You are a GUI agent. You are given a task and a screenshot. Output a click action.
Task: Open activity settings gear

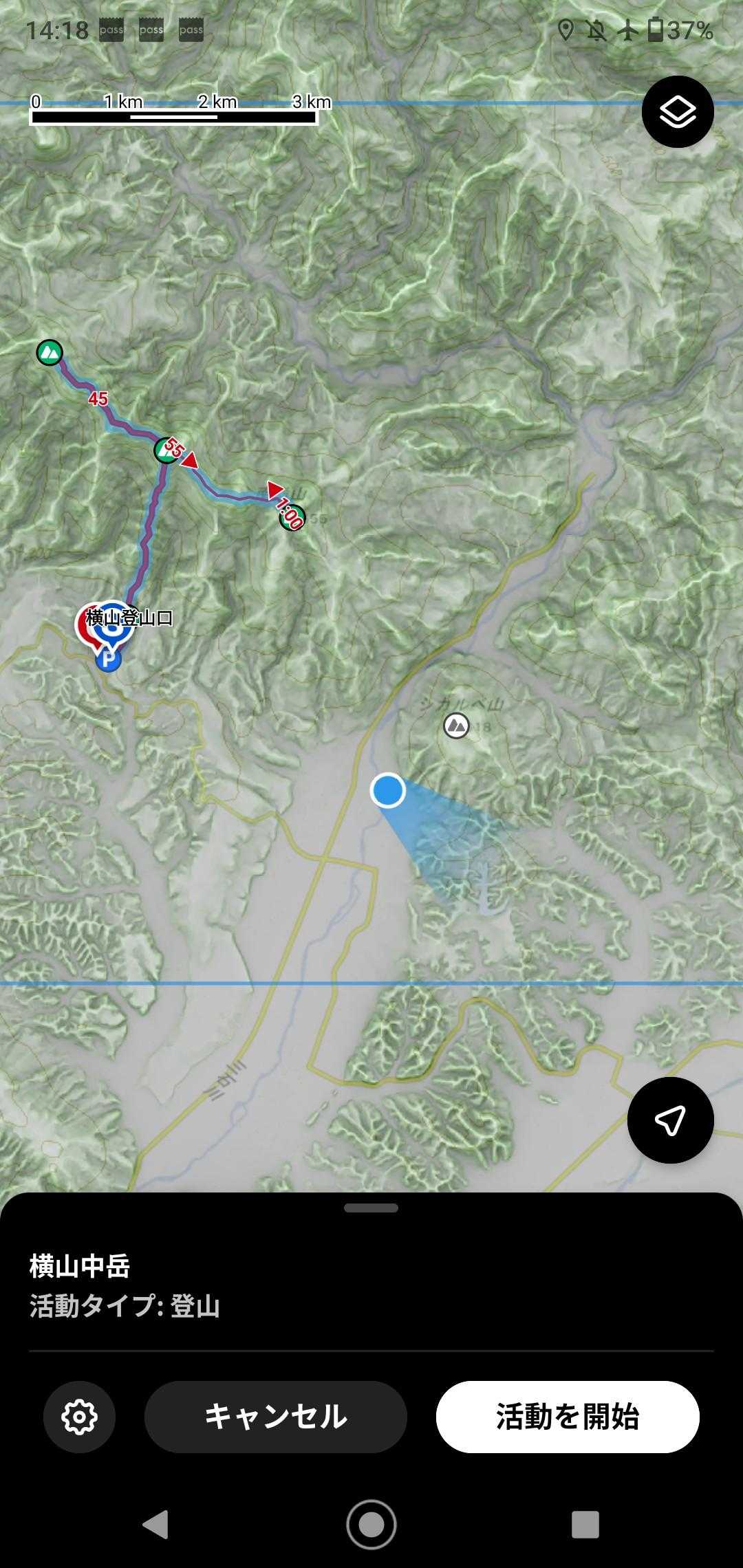coord(79,1417)
